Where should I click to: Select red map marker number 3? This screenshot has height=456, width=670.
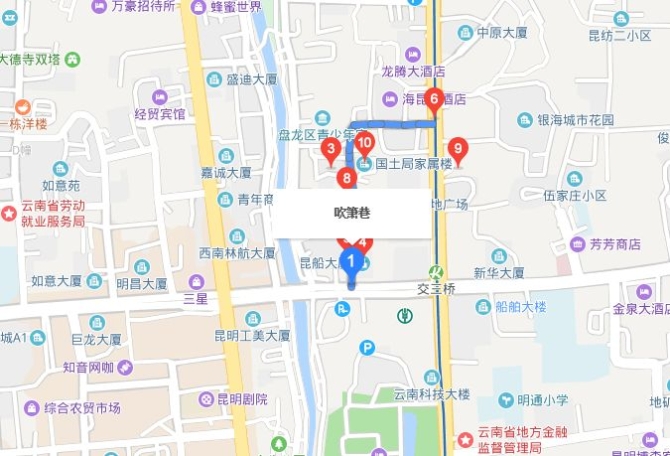coord(329,150)
